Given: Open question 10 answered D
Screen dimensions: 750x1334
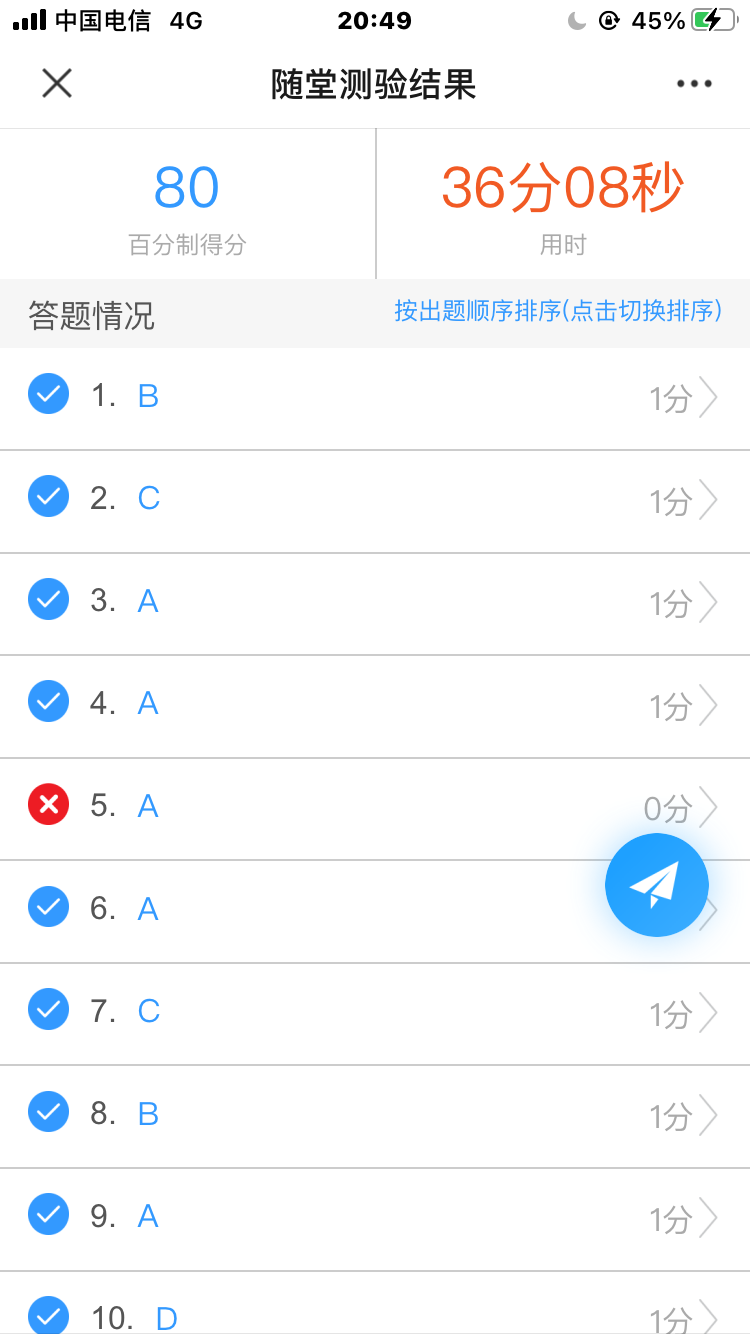Looking at the screenshot, I should pos(375,1303).
